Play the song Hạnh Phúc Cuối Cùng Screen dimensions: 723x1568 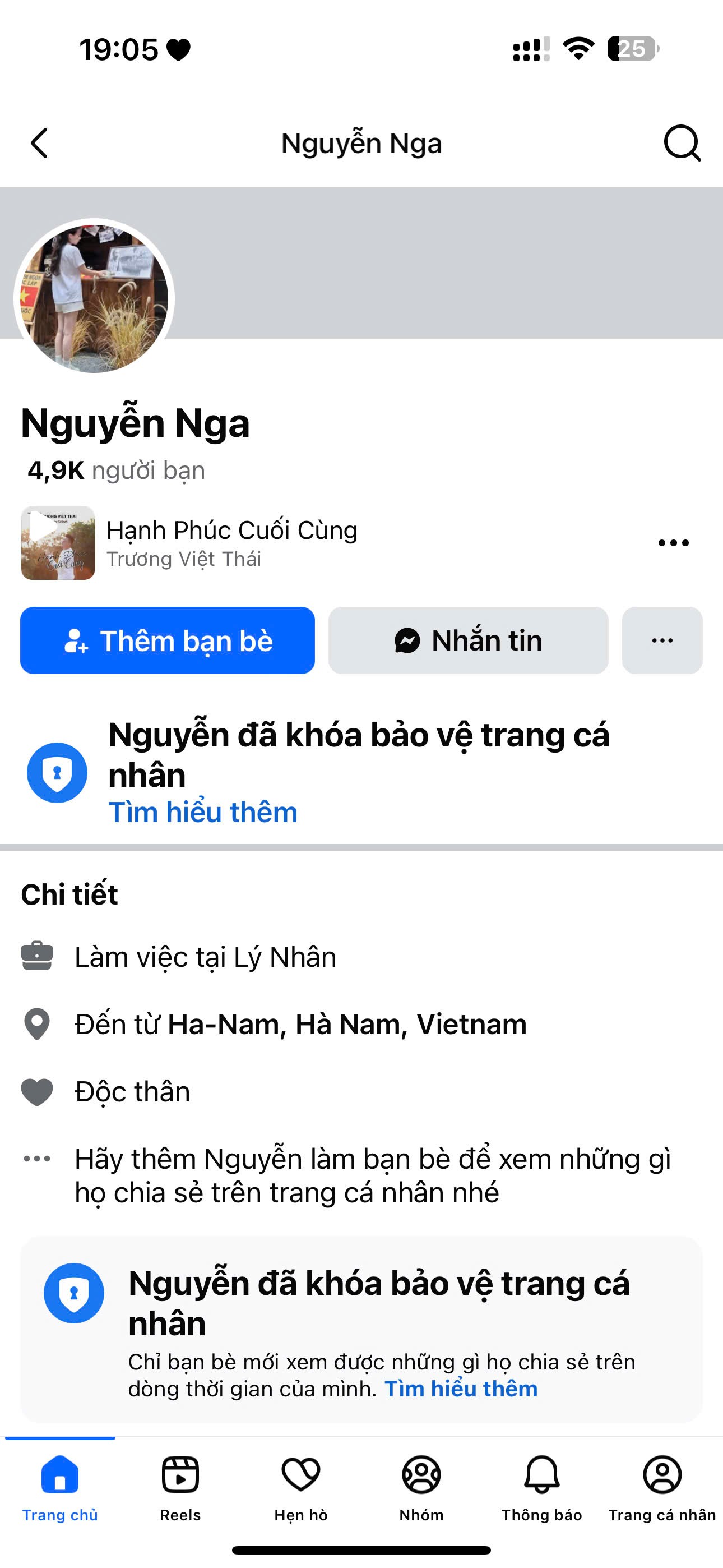58,542
